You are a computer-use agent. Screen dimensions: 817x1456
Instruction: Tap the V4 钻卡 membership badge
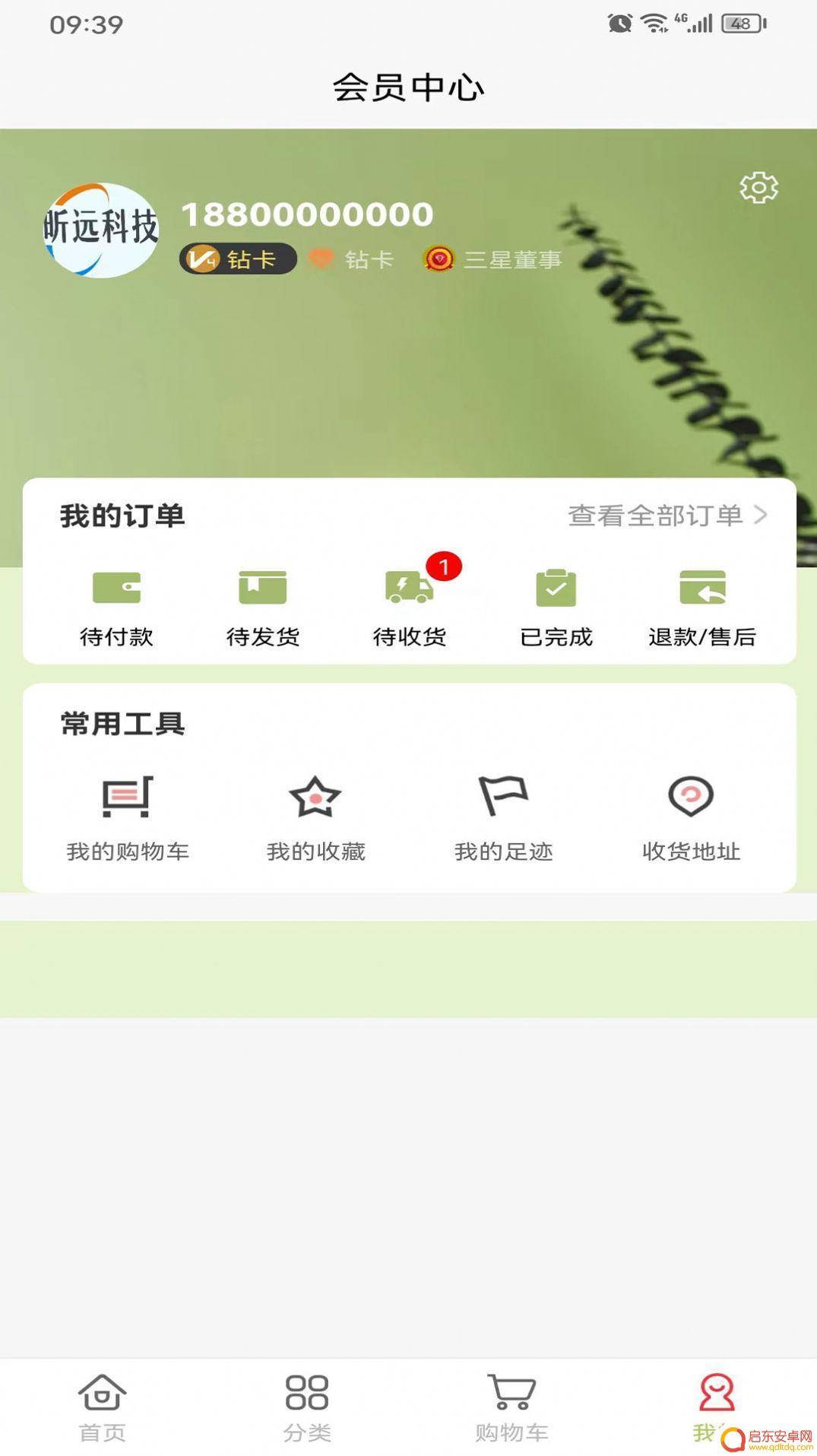click(238, 259)
